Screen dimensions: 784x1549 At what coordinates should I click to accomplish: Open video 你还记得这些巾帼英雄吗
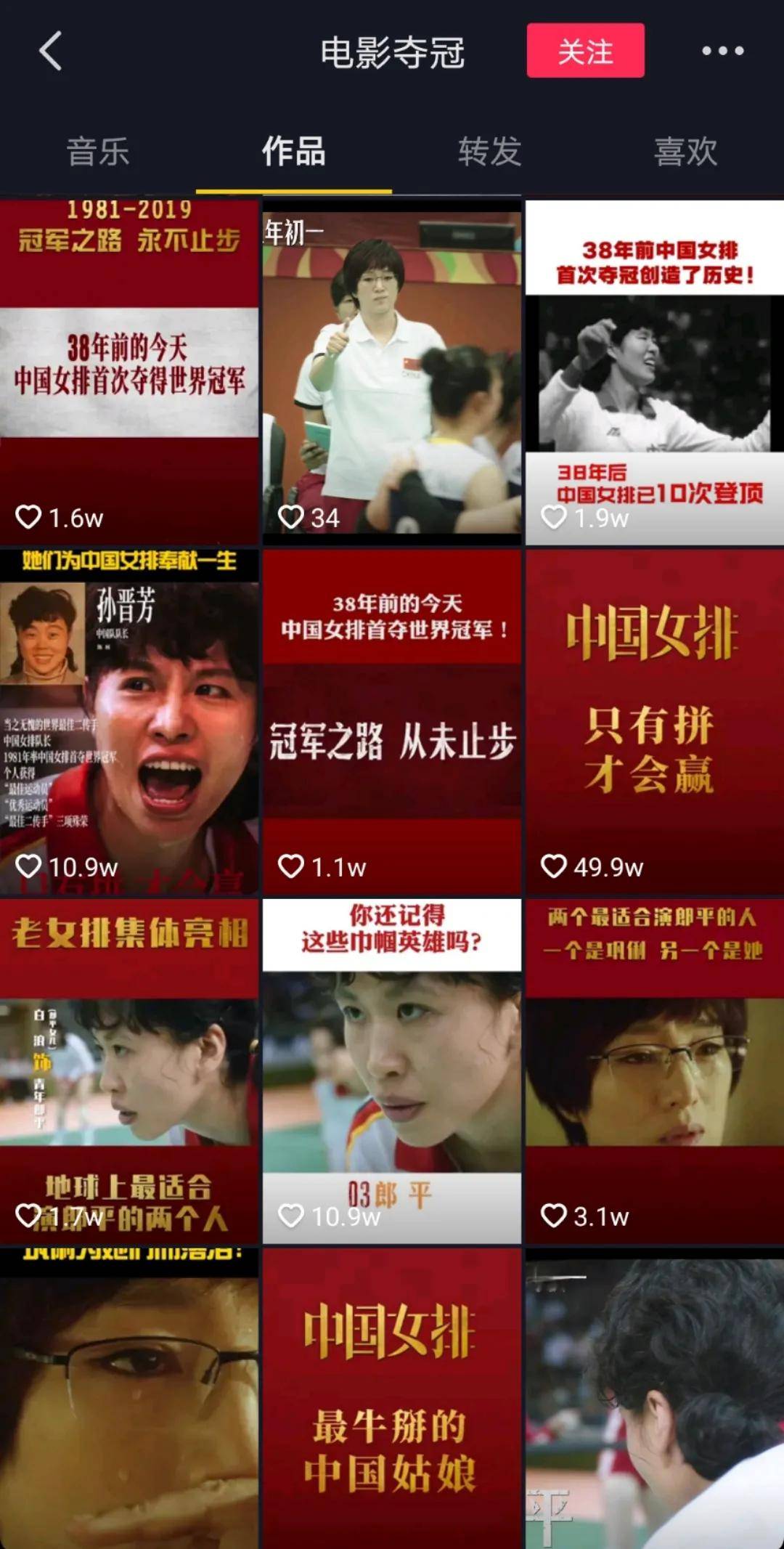tap(392, 1071)
